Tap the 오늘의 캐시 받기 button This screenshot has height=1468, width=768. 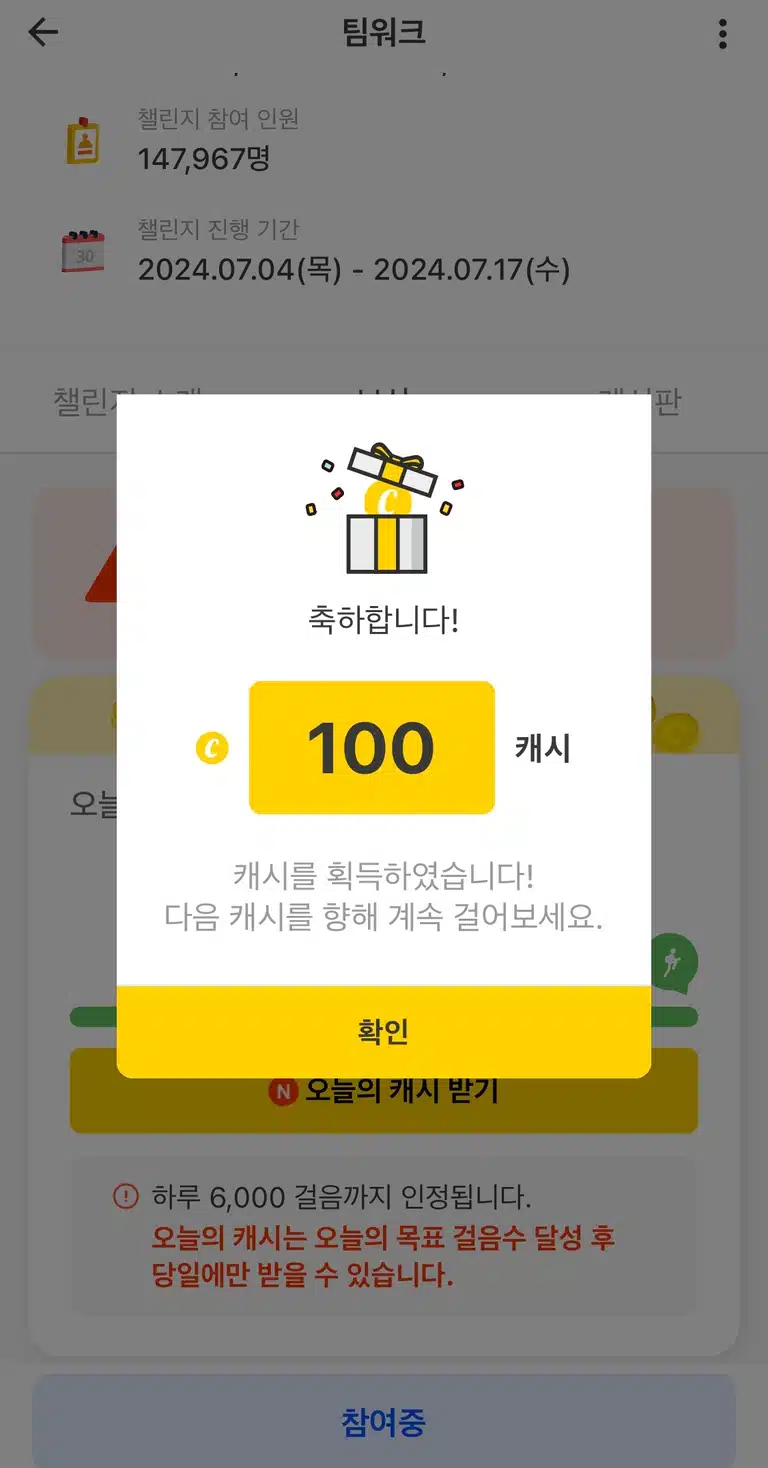384,1105
